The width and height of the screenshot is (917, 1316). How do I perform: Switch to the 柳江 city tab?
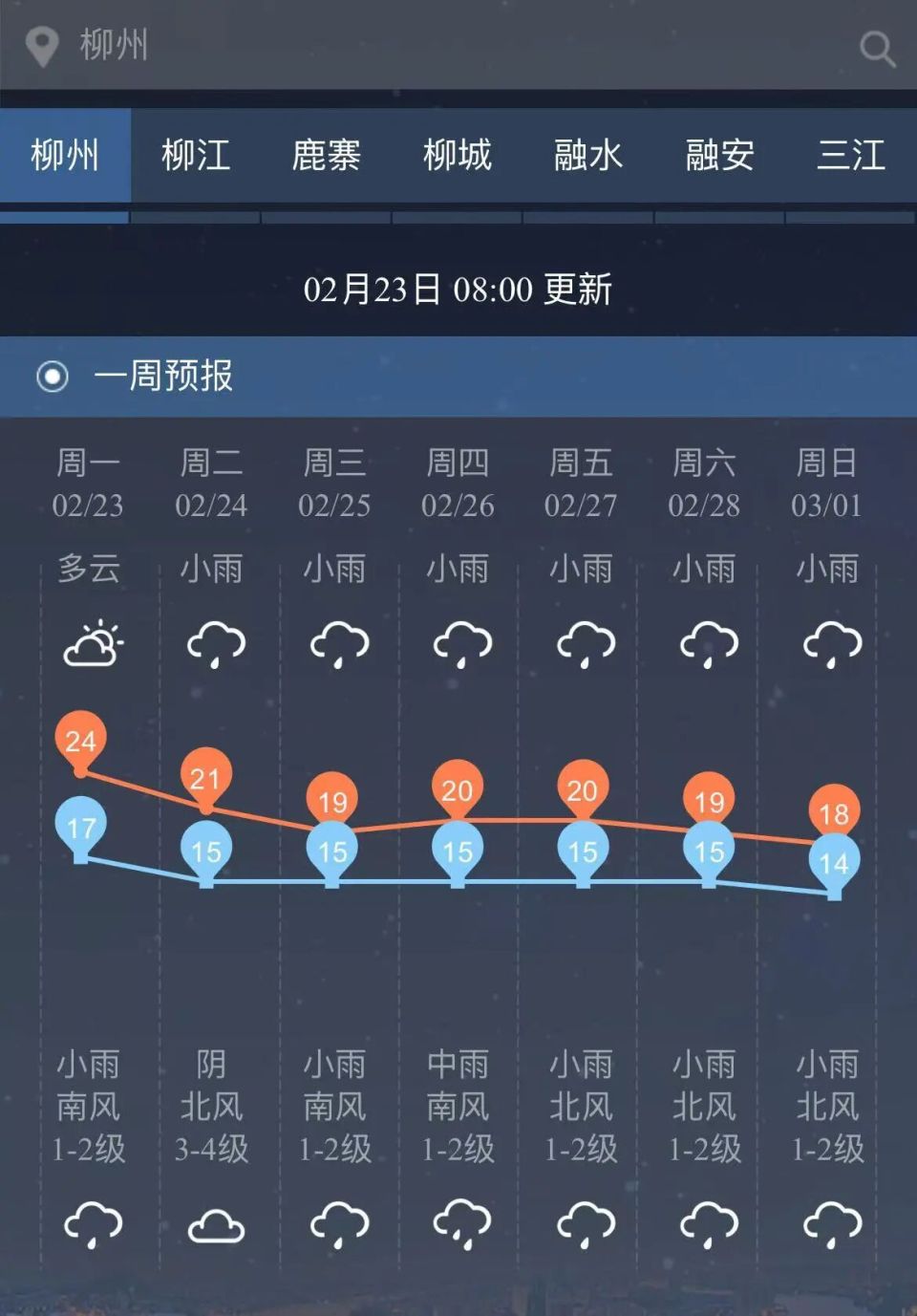[x=197, y=156]
